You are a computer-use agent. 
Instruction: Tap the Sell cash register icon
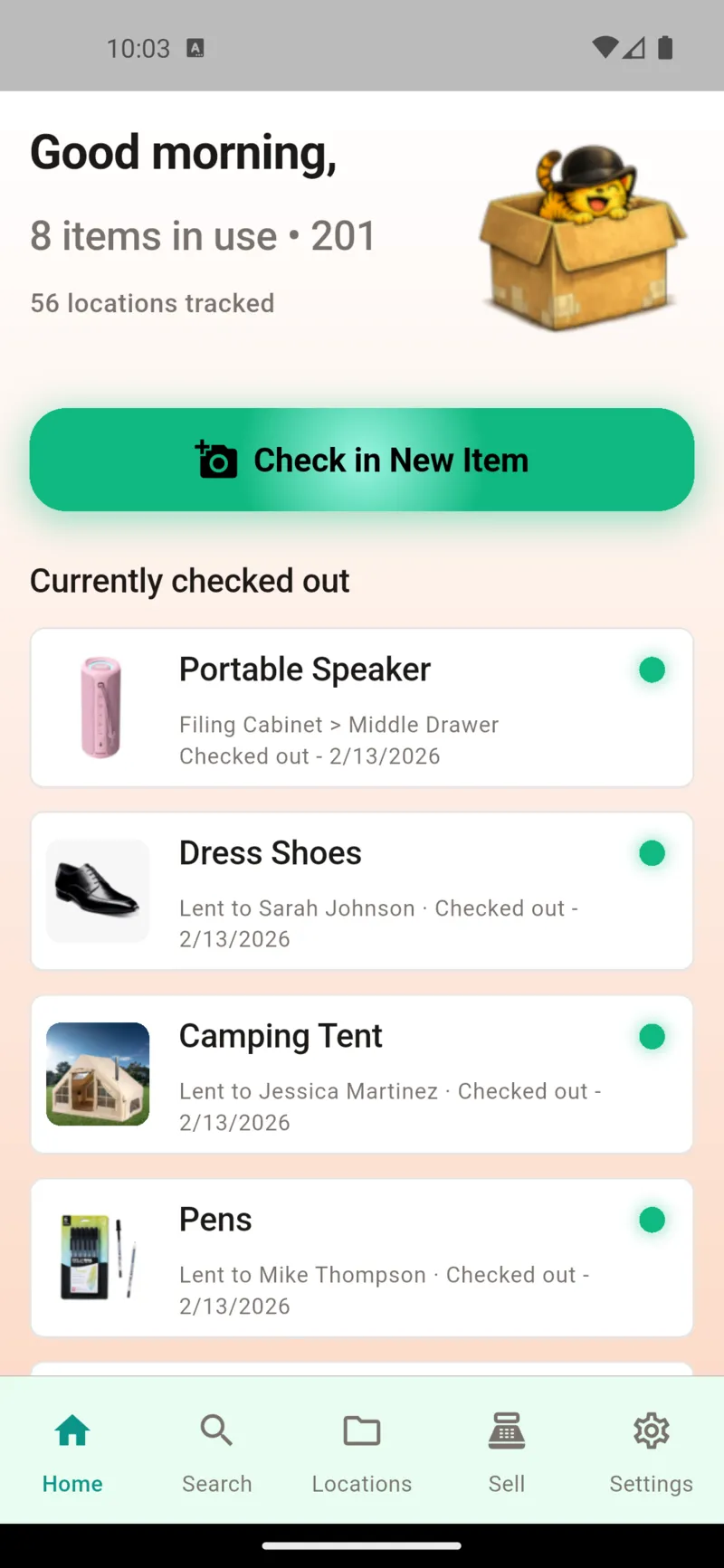tap(506, 1430)
